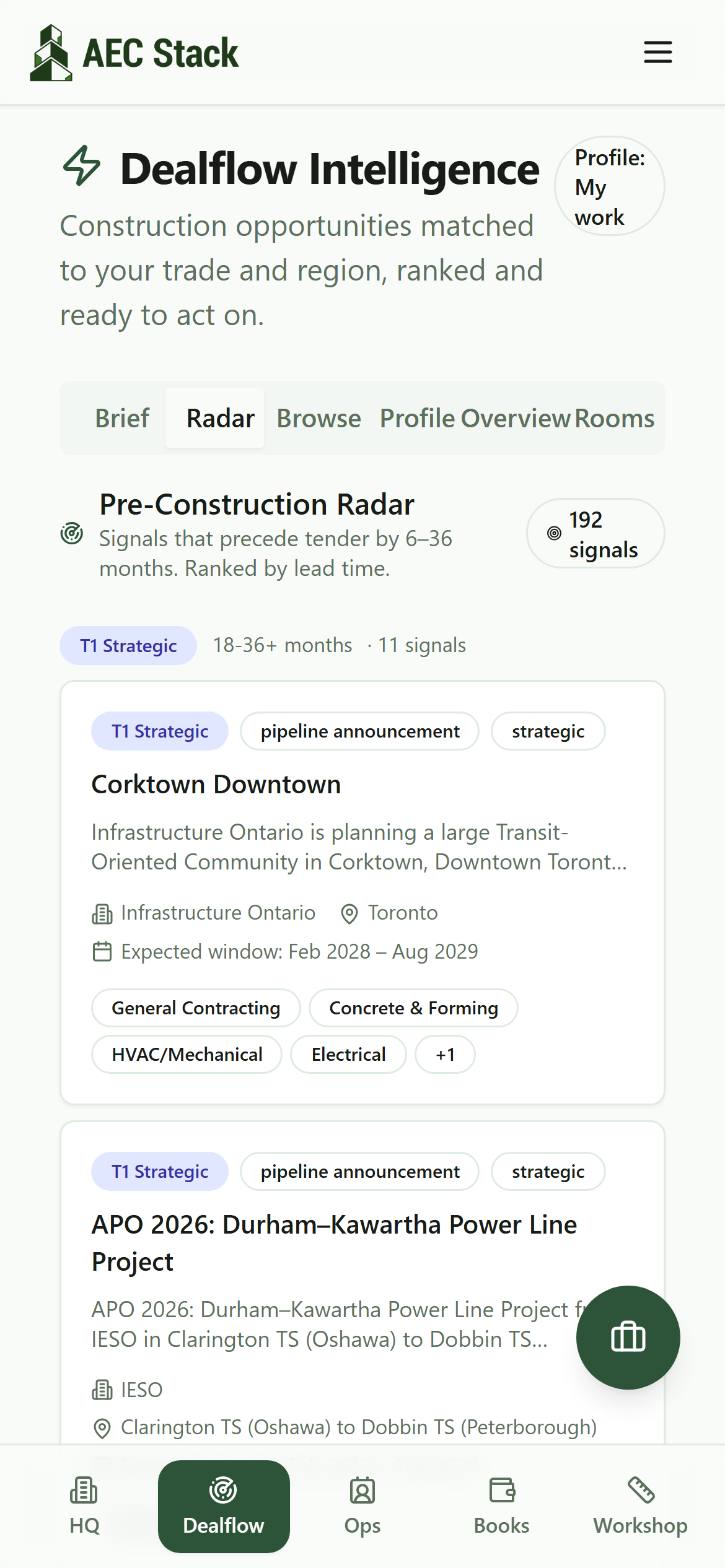Open the Durham–Kawartha Power Line Project card
This screenshot has height=1568, width=725.
(x=362, y=1282)
